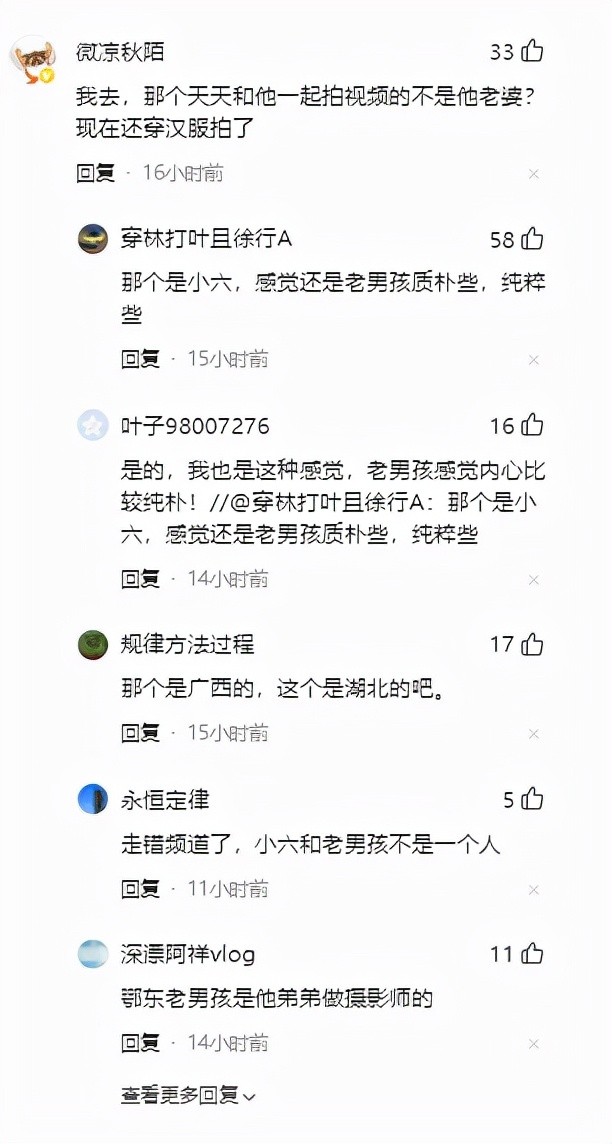Reply to 微凉秋陌's comment
The height and width of the screenshot is (1144, 612).
point(96,173)
